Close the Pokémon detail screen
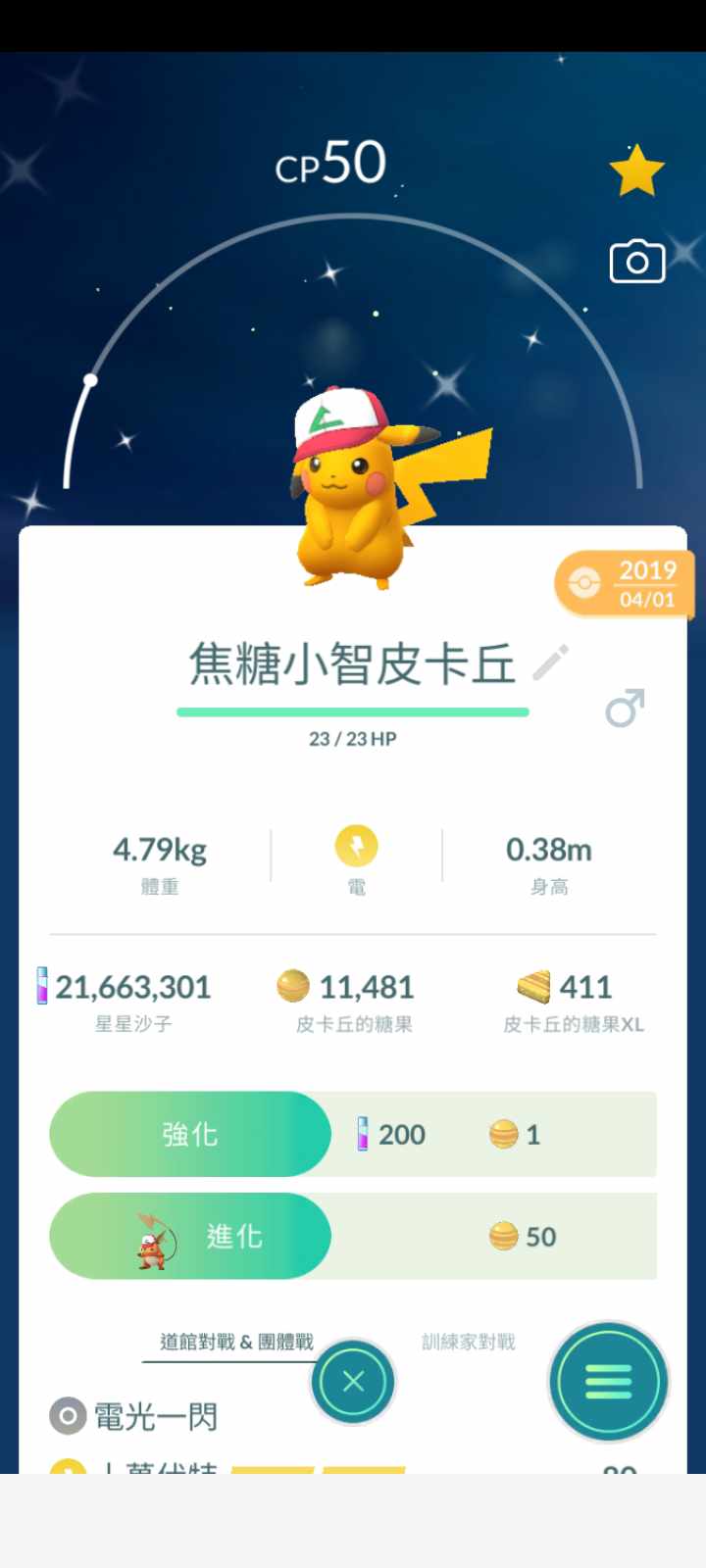The height and width of the screenshot is (1568, 706). [353, 1382]
